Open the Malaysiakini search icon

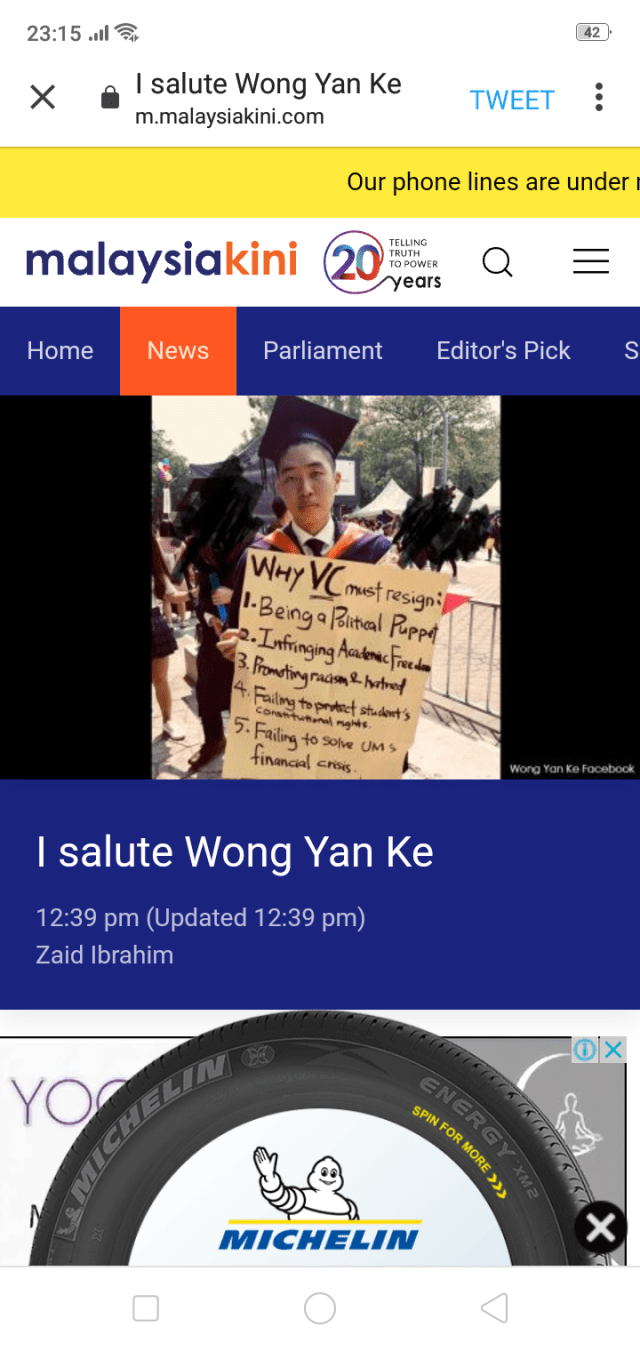(x=497, y=262)
